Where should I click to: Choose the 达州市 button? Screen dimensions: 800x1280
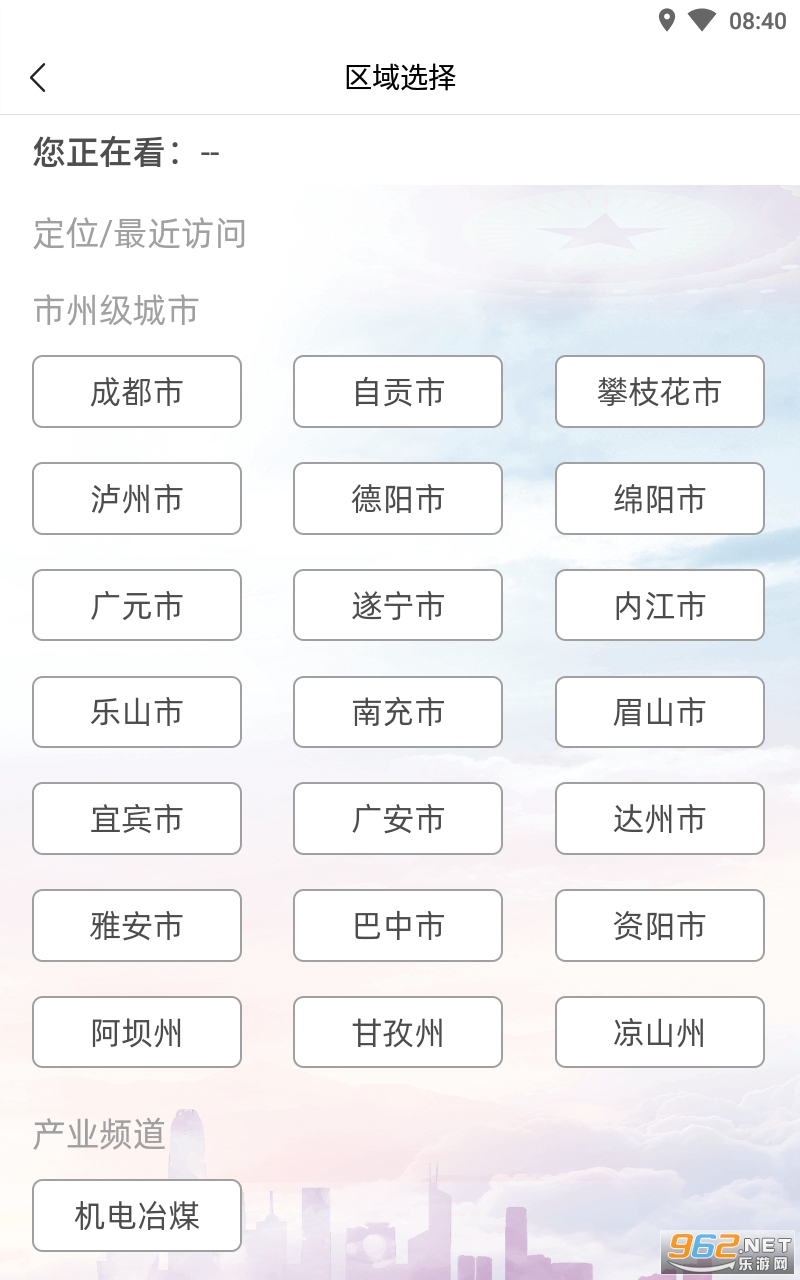pos(659,819)
